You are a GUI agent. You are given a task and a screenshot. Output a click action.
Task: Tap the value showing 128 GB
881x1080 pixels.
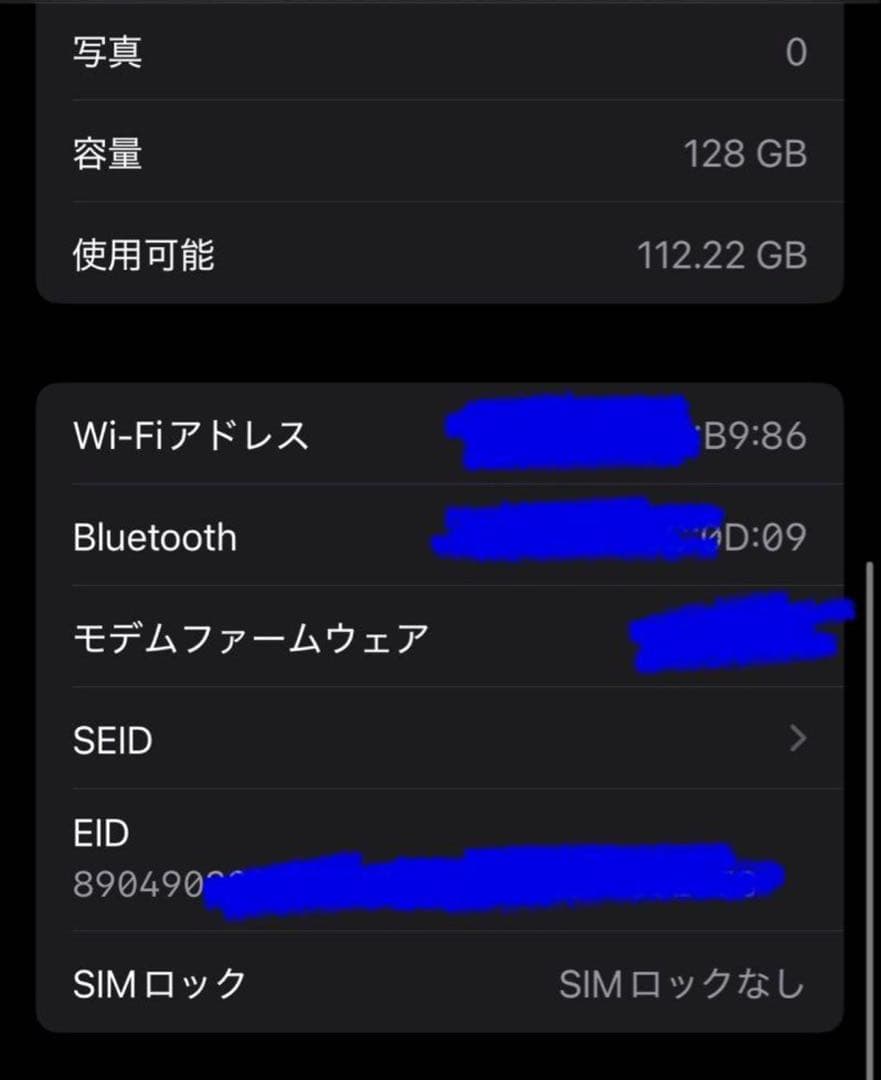[x=744, y=152]
